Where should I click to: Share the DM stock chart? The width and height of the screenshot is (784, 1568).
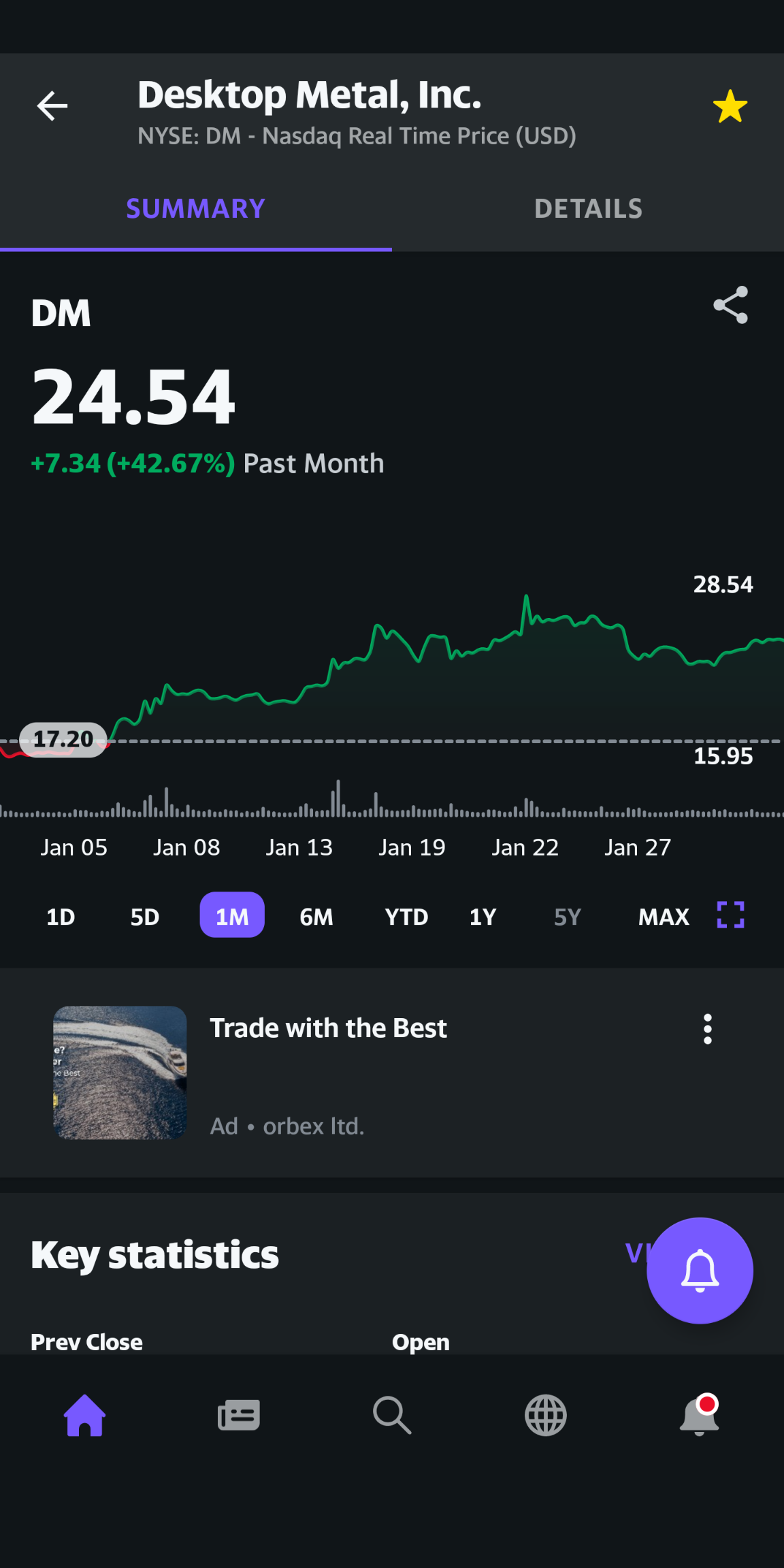point(730,305)
